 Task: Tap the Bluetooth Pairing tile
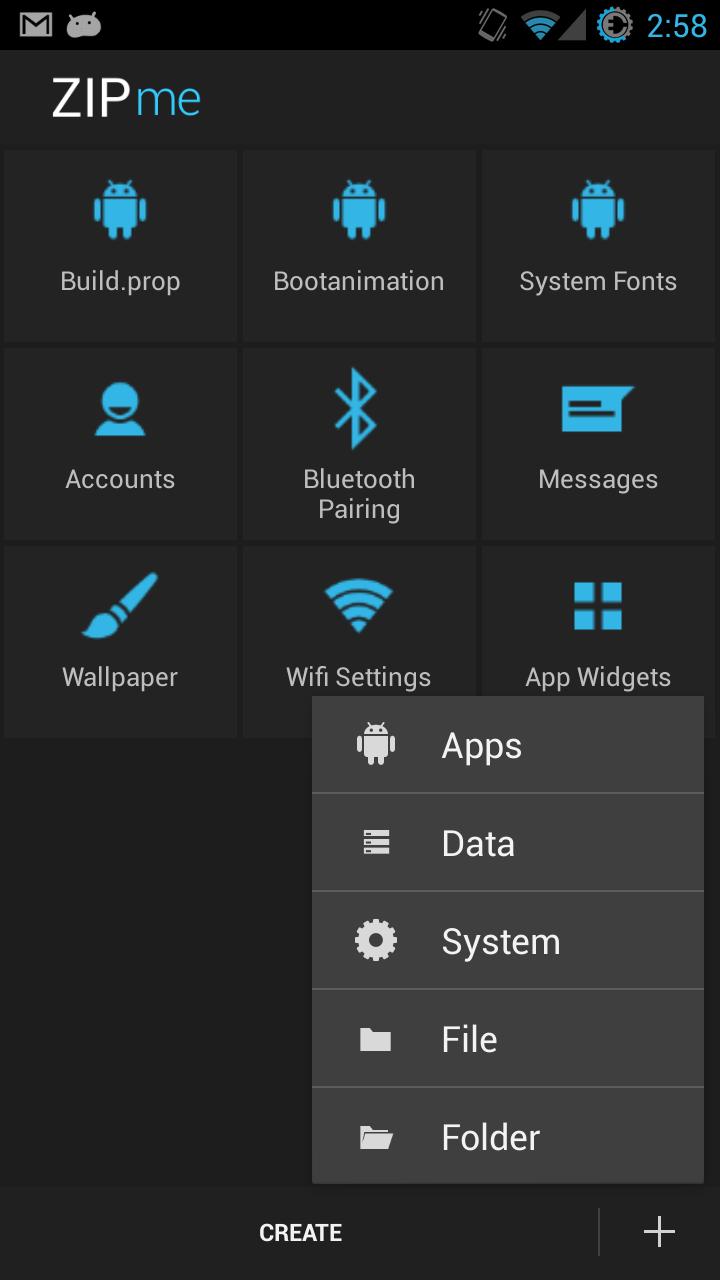click(x=359, y=443)
